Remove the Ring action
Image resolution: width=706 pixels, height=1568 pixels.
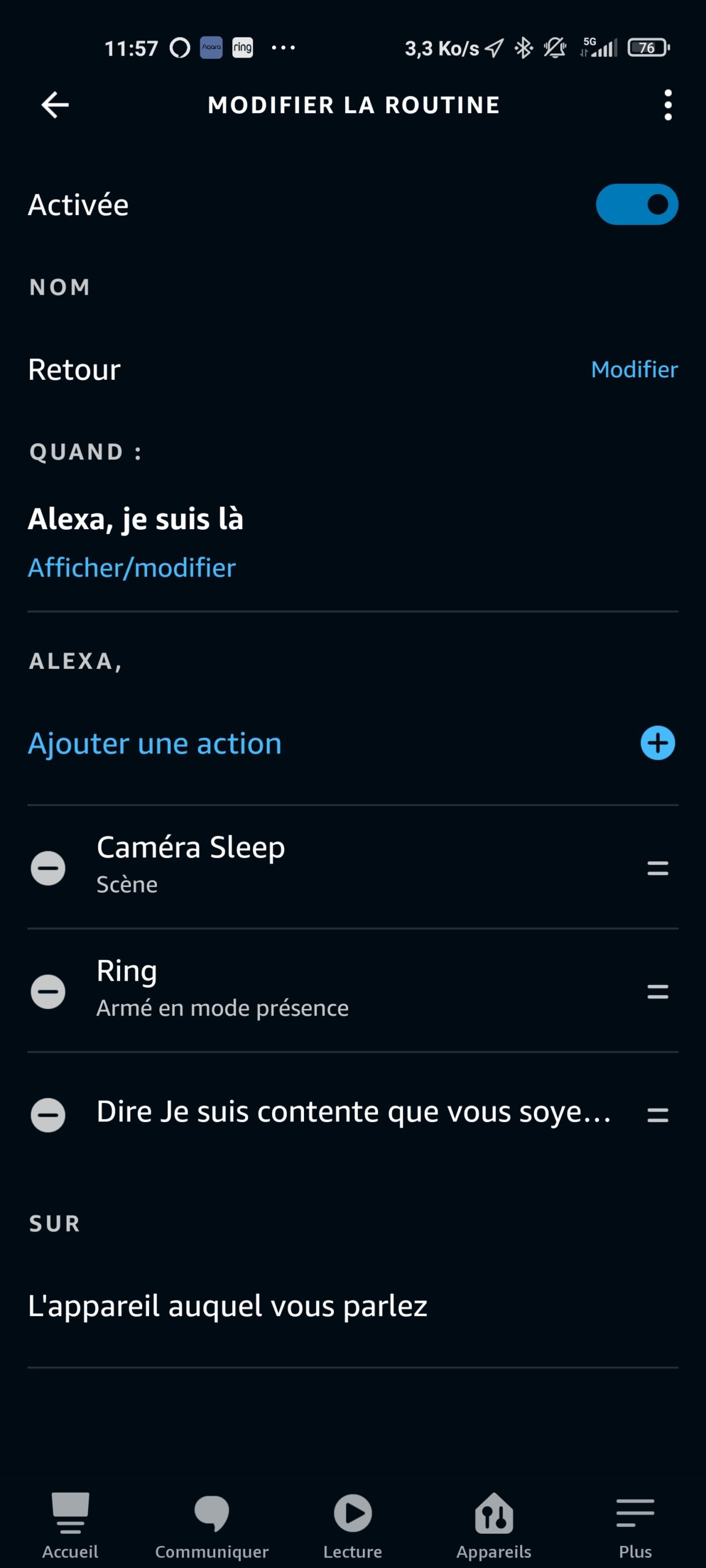[x=48, y=992]
